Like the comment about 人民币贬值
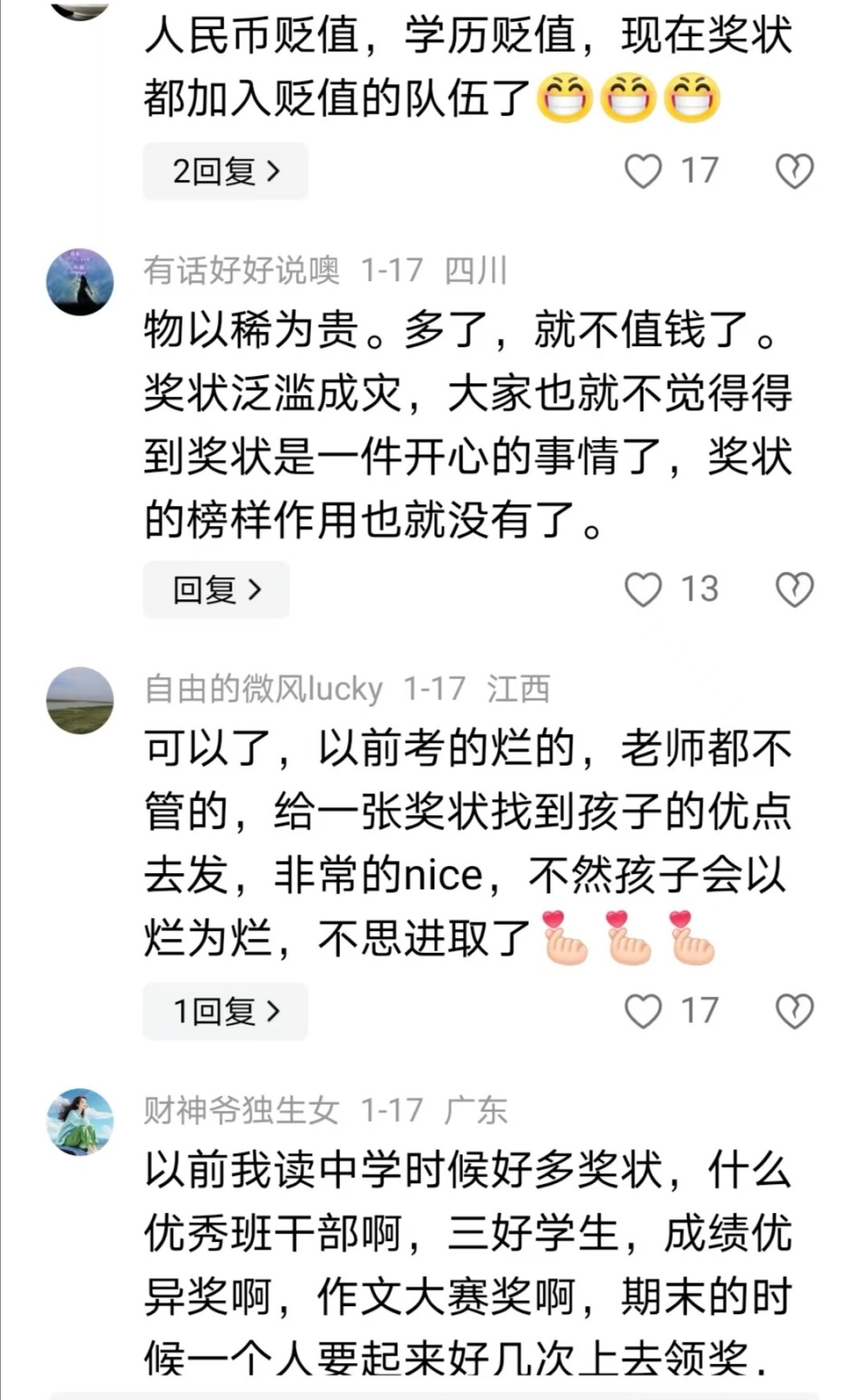The height and width of the screenshot is (1400, 868). (x=644, y=170)
